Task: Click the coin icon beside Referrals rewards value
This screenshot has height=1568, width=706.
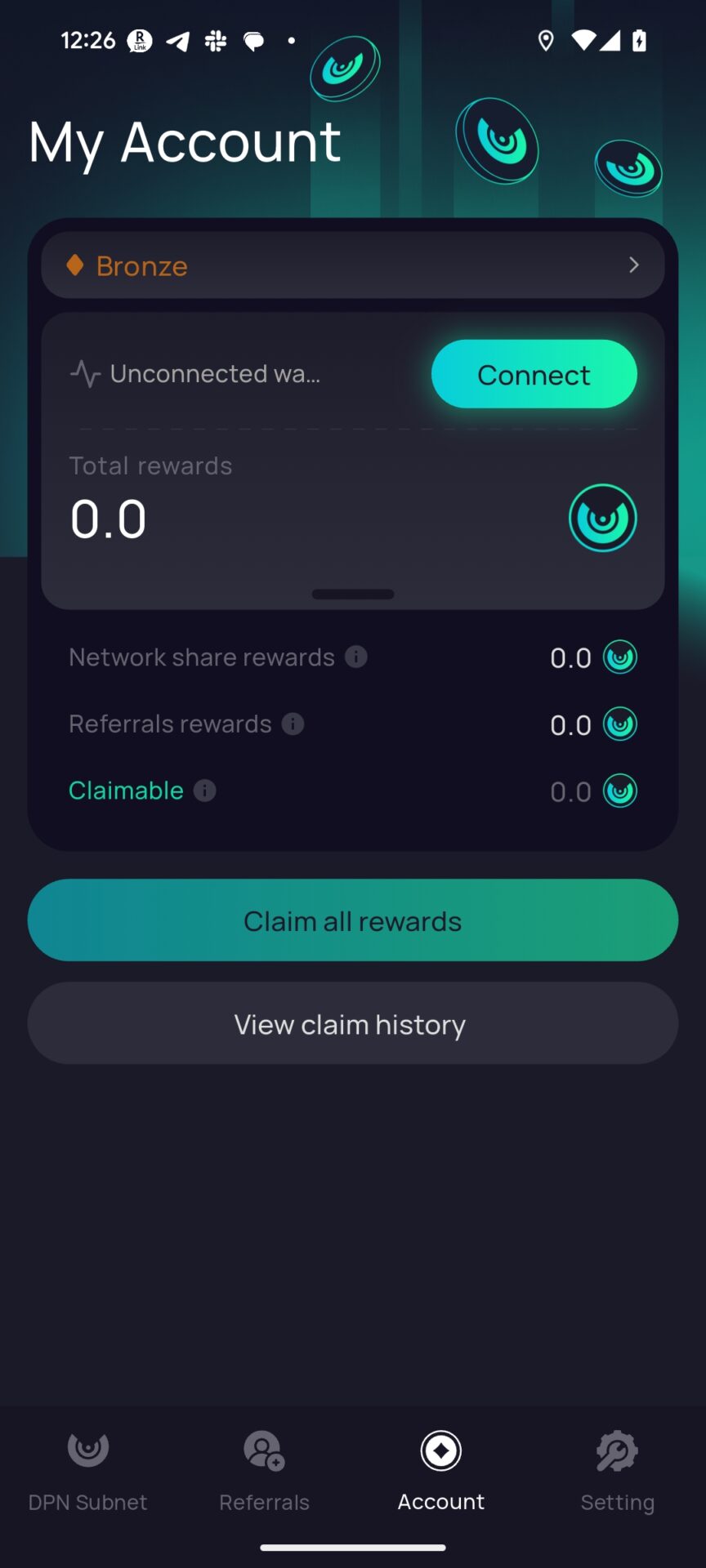Action: [620, 724]
